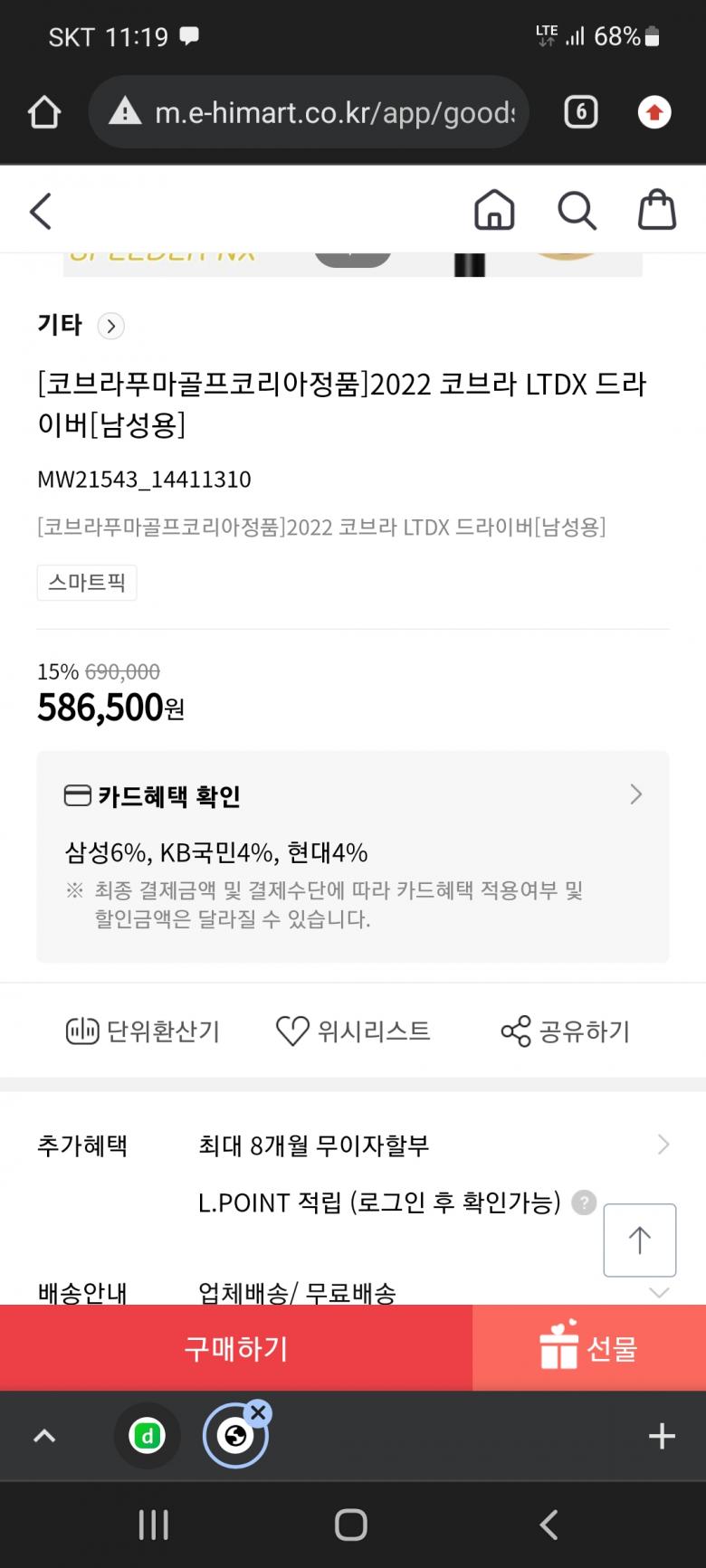Screen dimensions: 706x1568
Task: Open the 단위환산기 tool
Action: [143, 1031]
